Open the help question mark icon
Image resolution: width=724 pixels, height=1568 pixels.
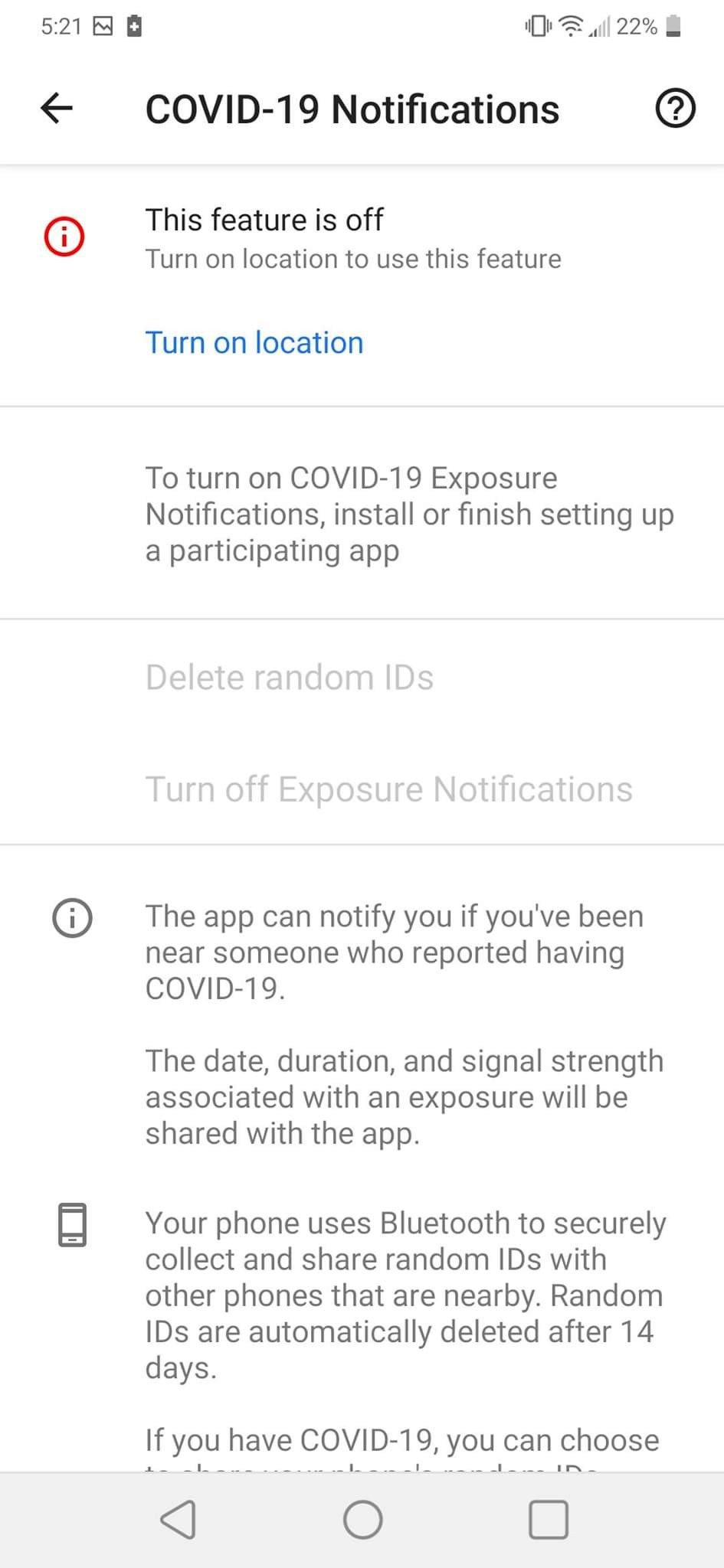click(675, 108)
